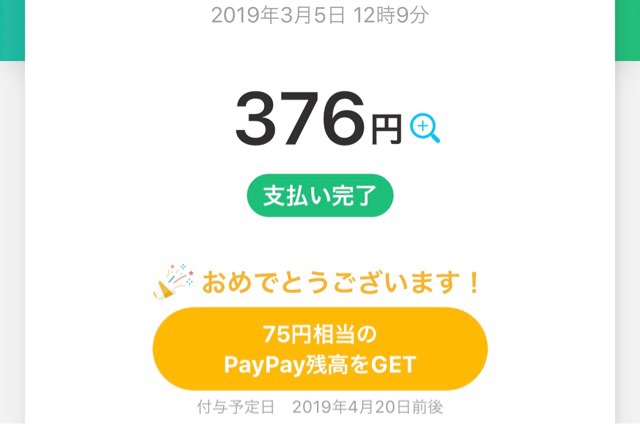Tap the 75円相当のPayPay残高をGET button
The width and height of the screenshot is (640, 424).
click(x=320, y=349)
